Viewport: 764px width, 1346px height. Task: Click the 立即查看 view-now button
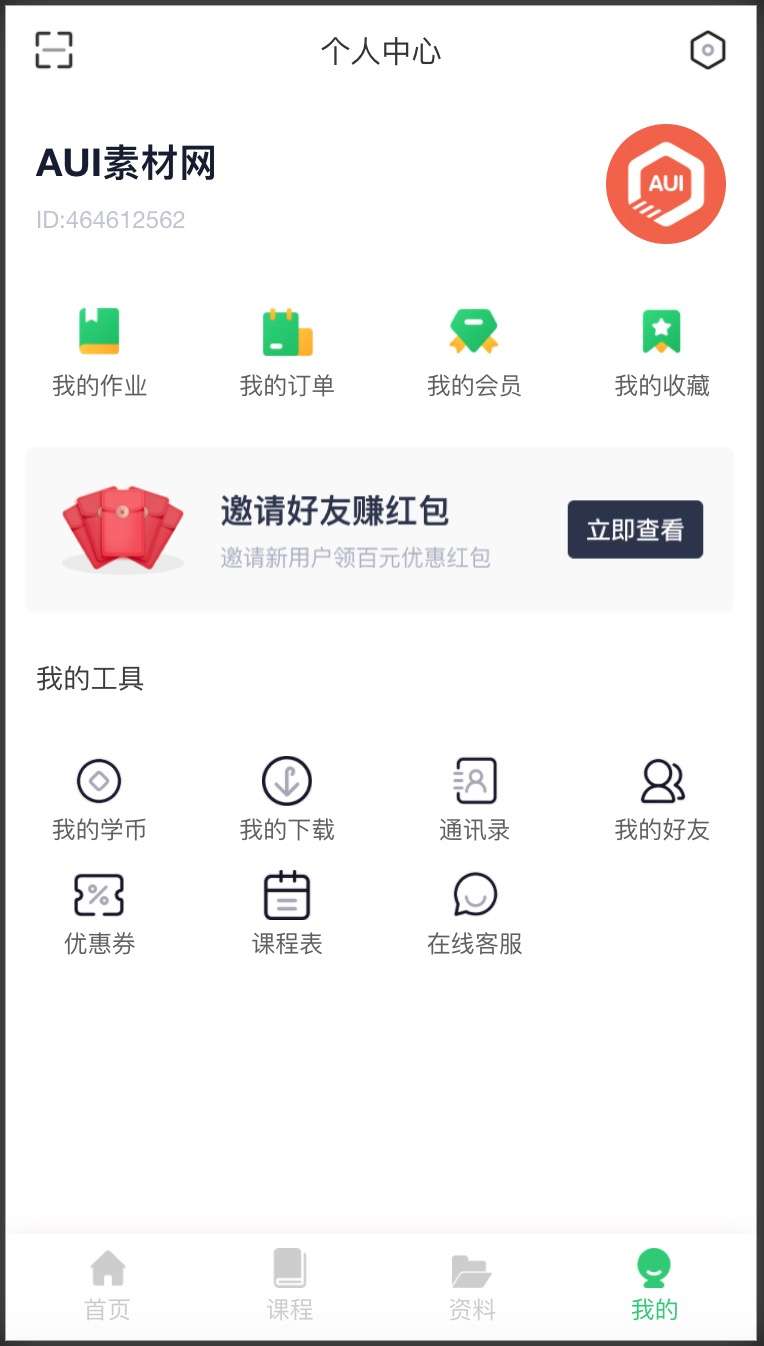[635, 528]
